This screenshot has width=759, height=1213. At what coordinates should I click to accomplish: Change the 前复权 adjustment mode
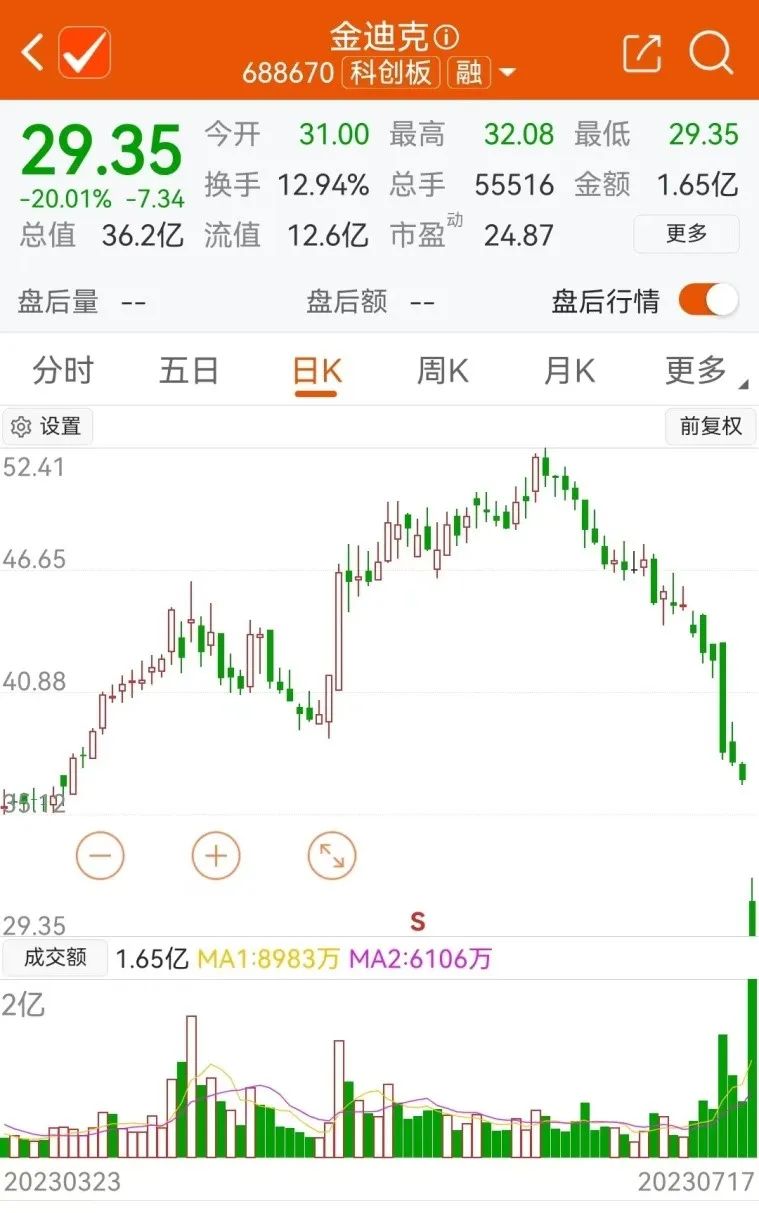pyautogui.click(x=710, y=426)
